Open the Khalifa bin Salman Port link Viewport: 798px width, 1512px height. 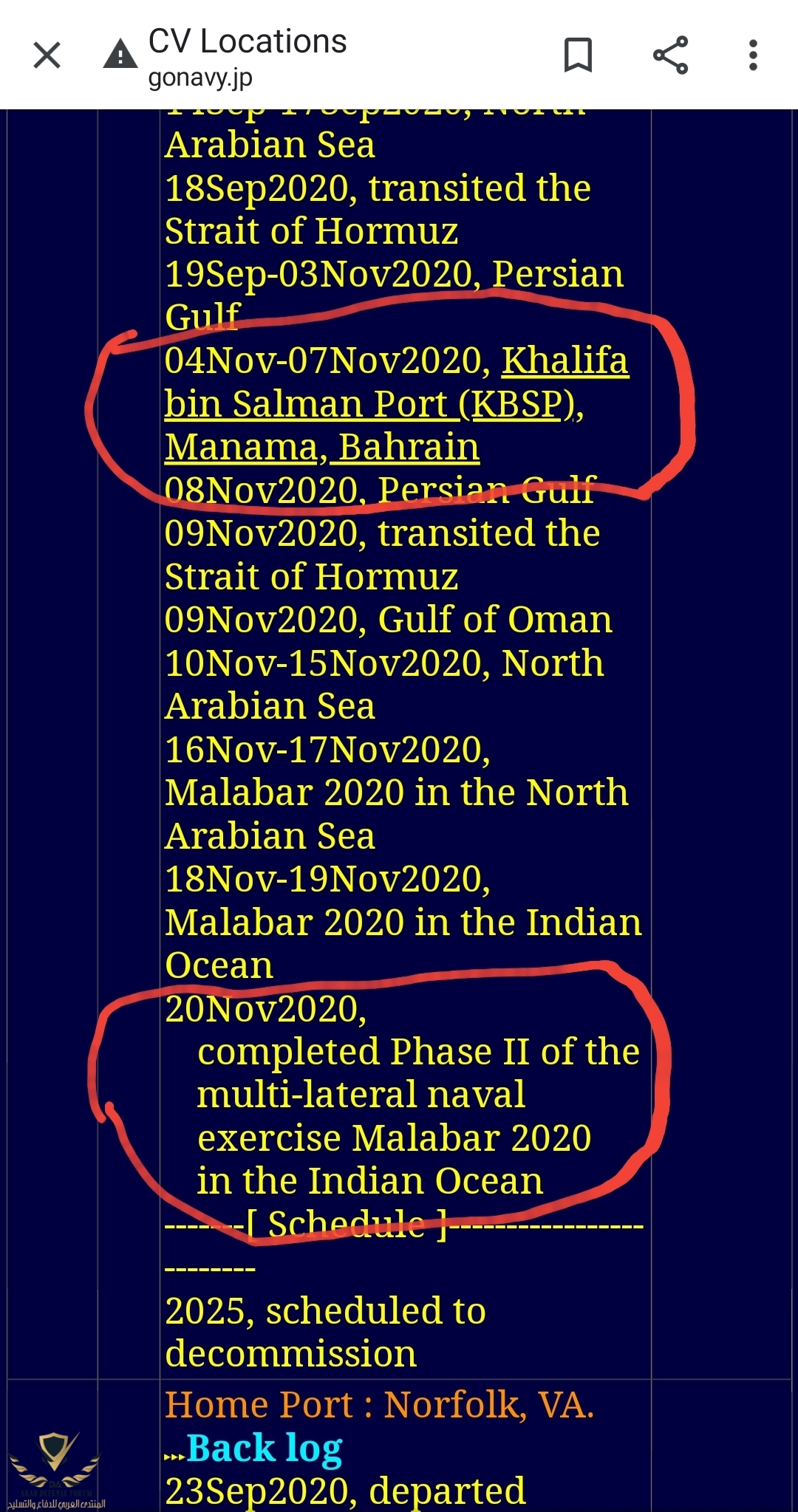369,404
